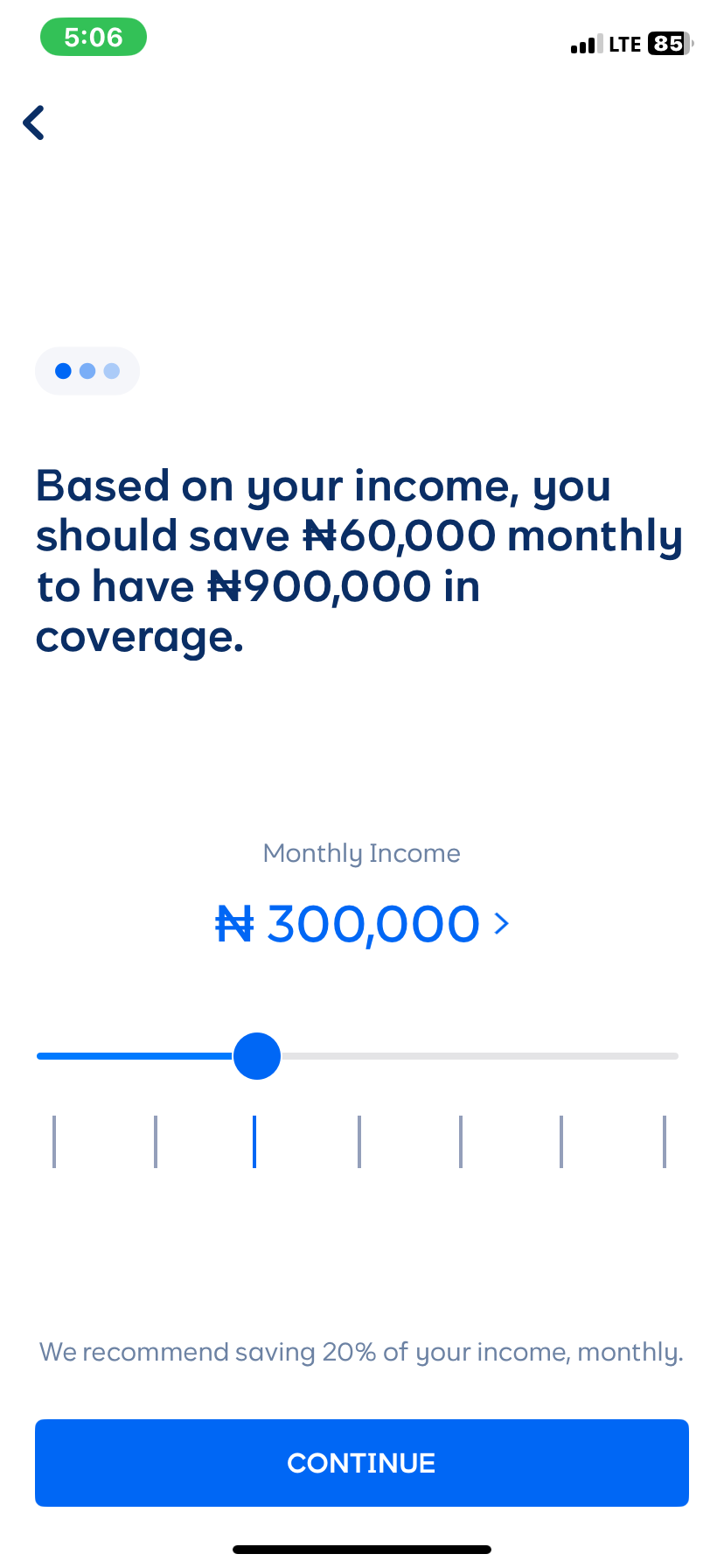The height and width of the screenshot is (1568, 724).
Task: Click the back arrow at top left
Action: 33,122
